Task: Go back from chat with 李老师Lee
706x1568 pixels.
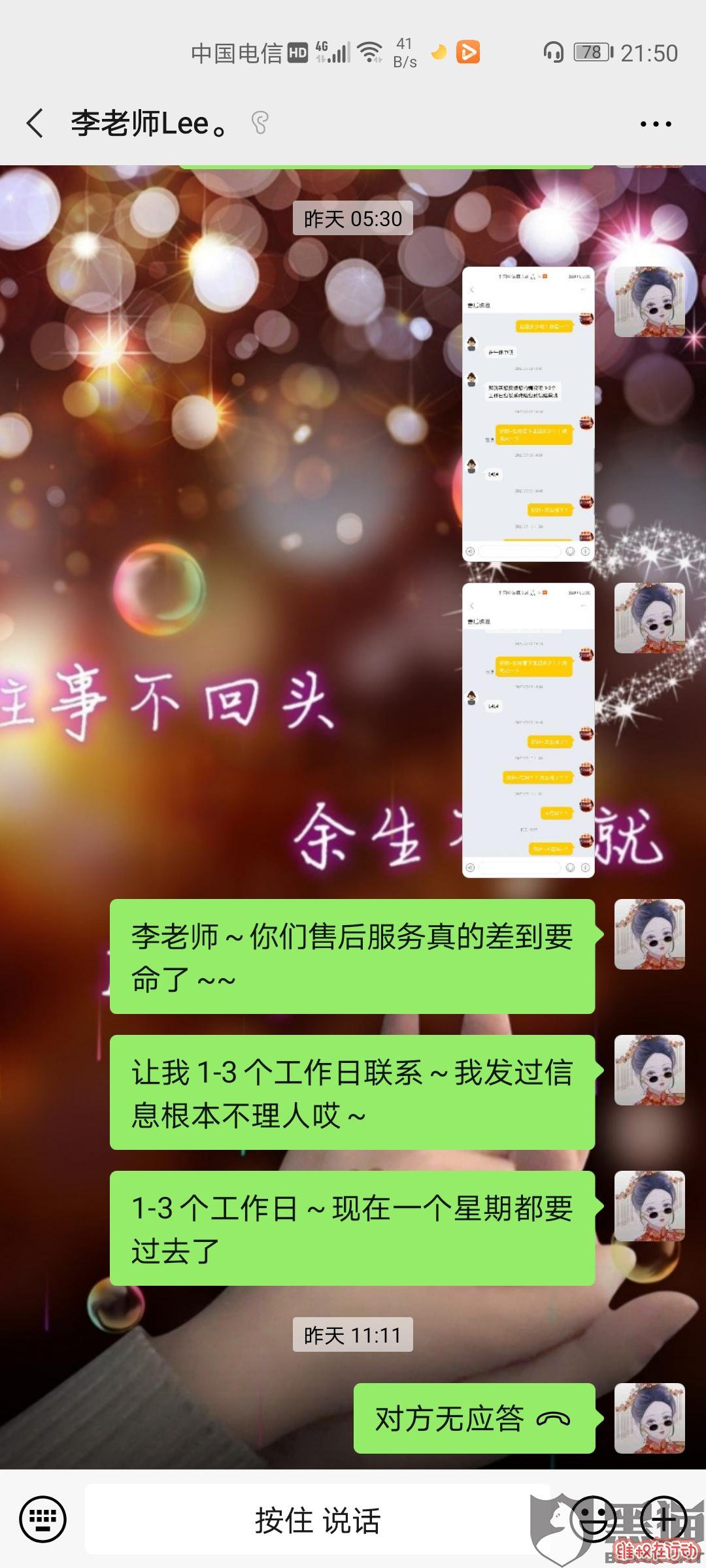Action: click(35, 123)
